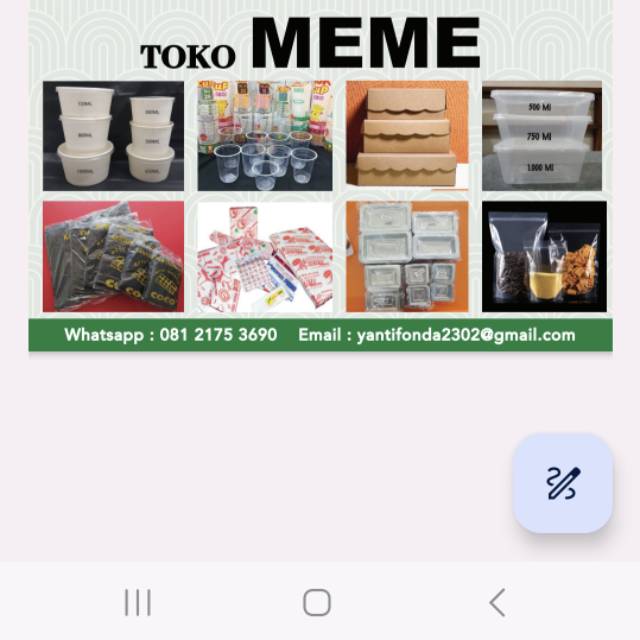This screenshot has width=640, height=640.
Task: Go back using the system back button
Action: pos(497,602)
